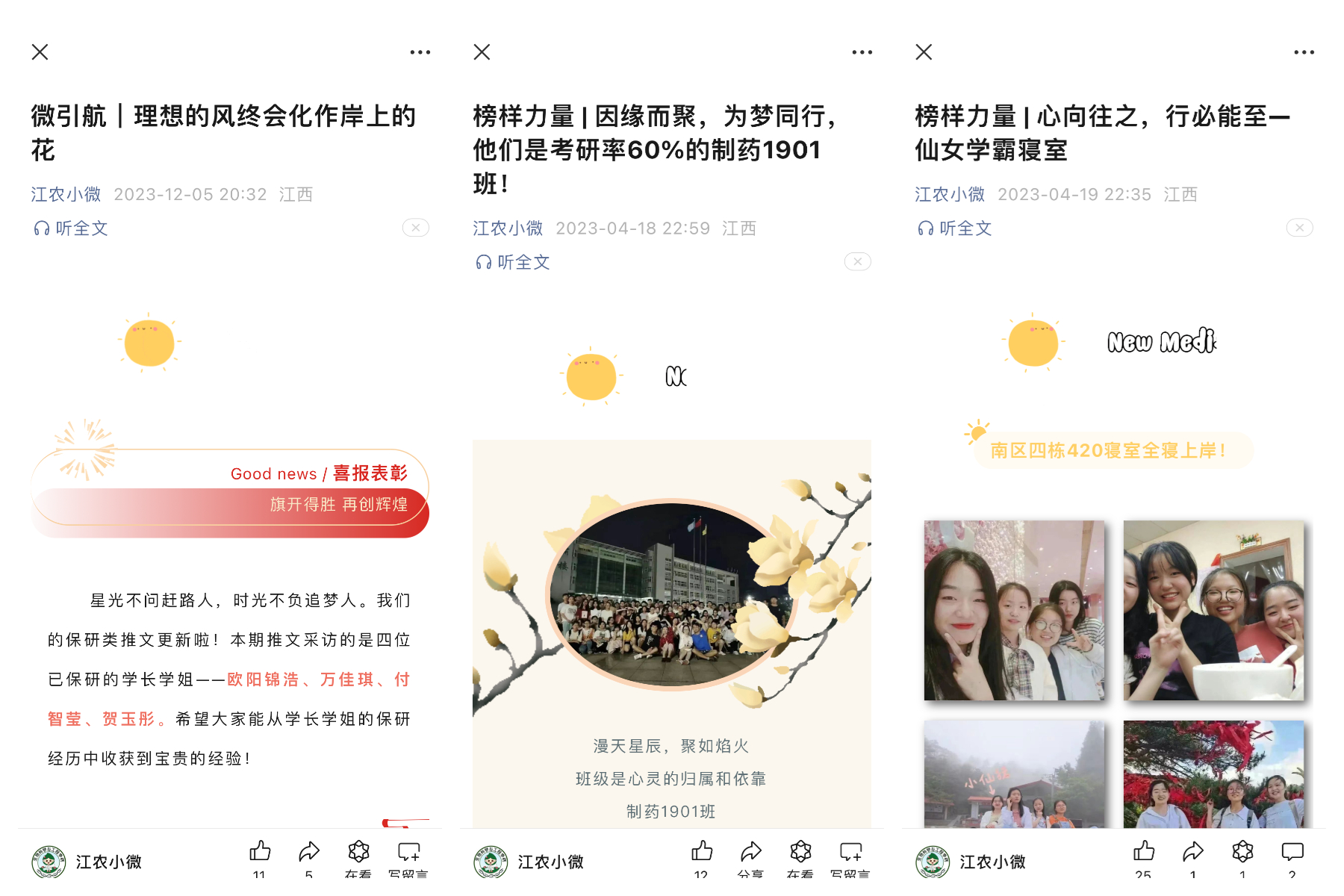Close the 制药1901班 article page
The width and height of the screenshot is (1344, 896).
(482, 52)
